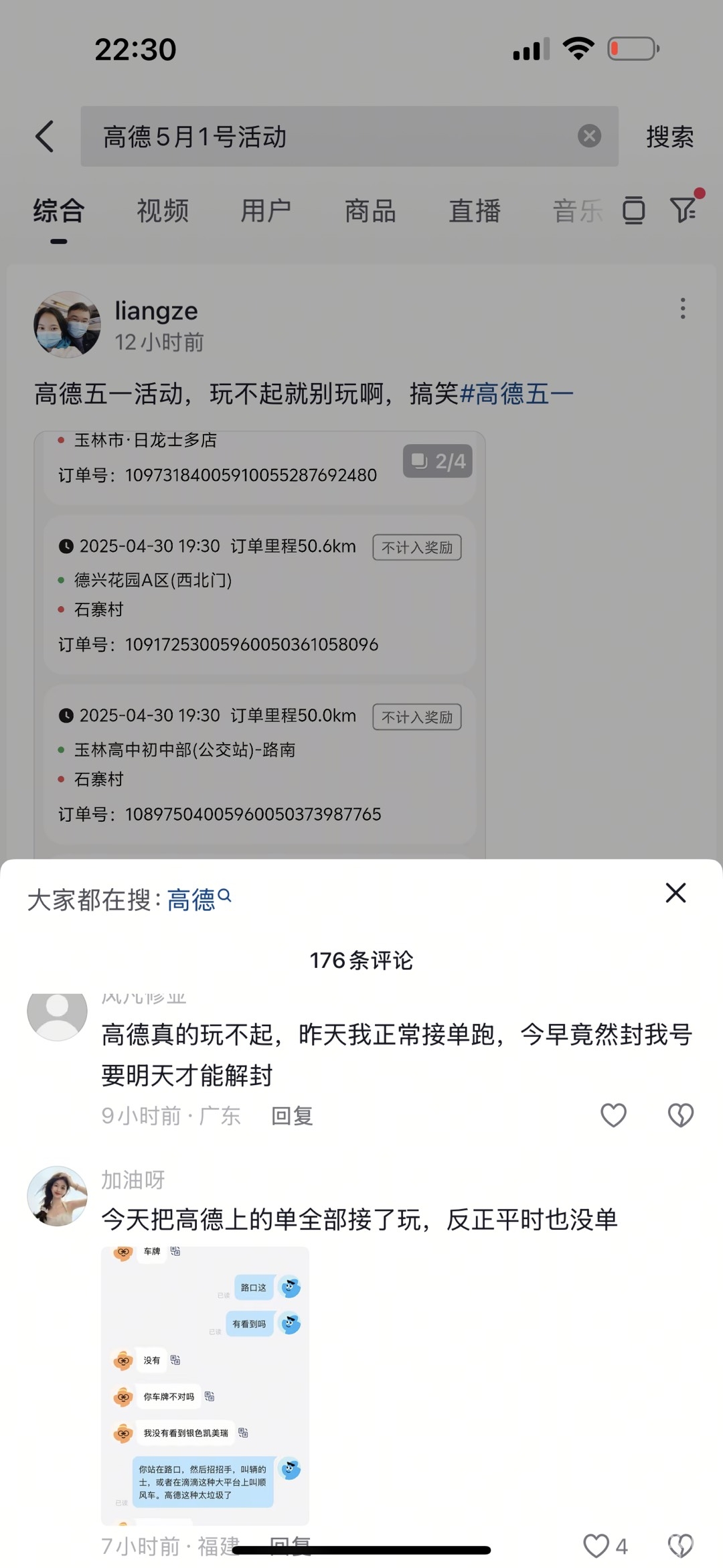Open the overflow menu on liangze's post
Viewport: 723px width, 1568px height.
pos(682,309)
